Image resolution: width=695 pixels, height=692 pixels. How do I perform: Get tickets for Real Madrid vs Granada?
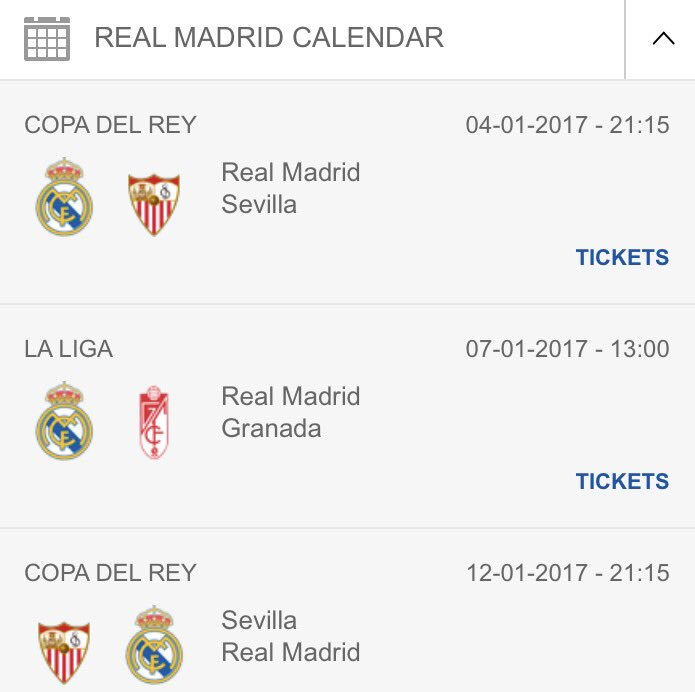[622, 481]
